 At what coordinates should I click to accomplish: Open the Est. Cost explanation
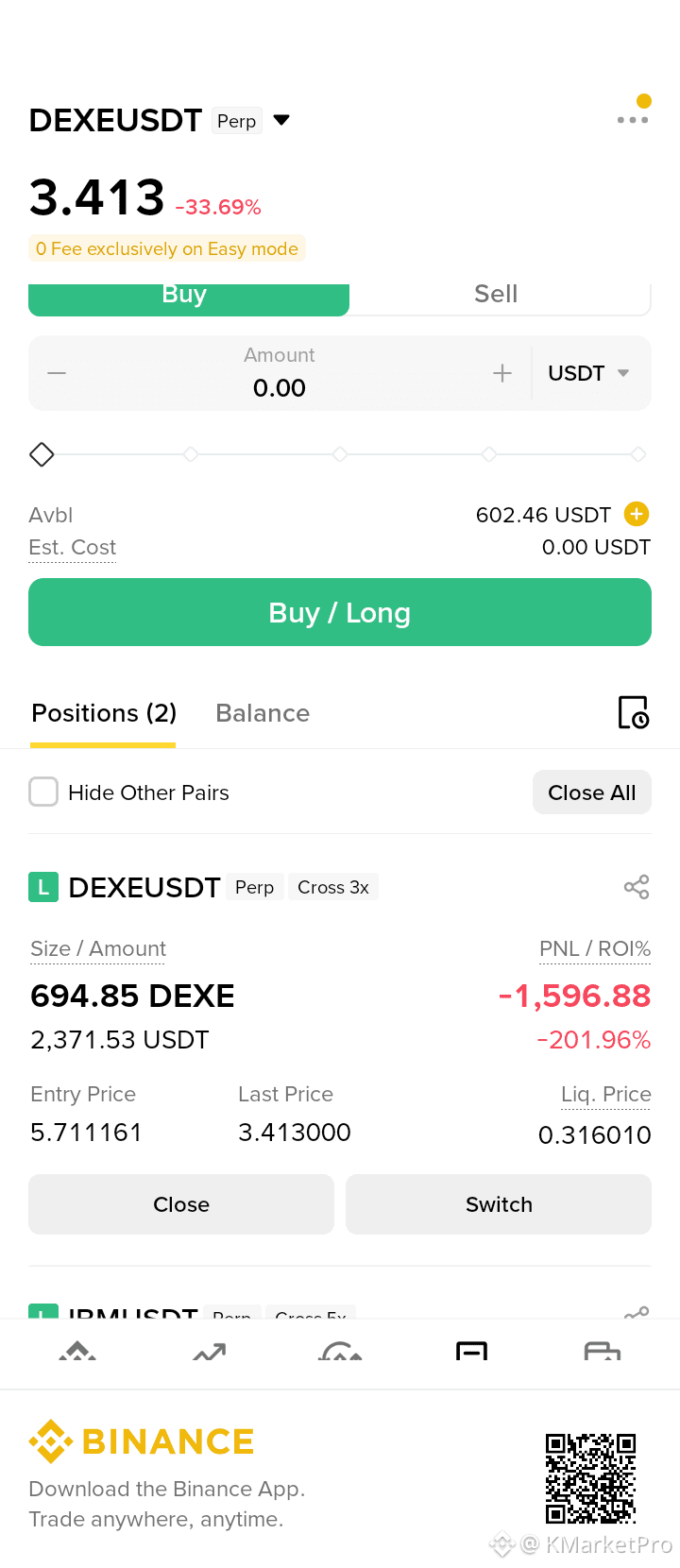(72, 548)
